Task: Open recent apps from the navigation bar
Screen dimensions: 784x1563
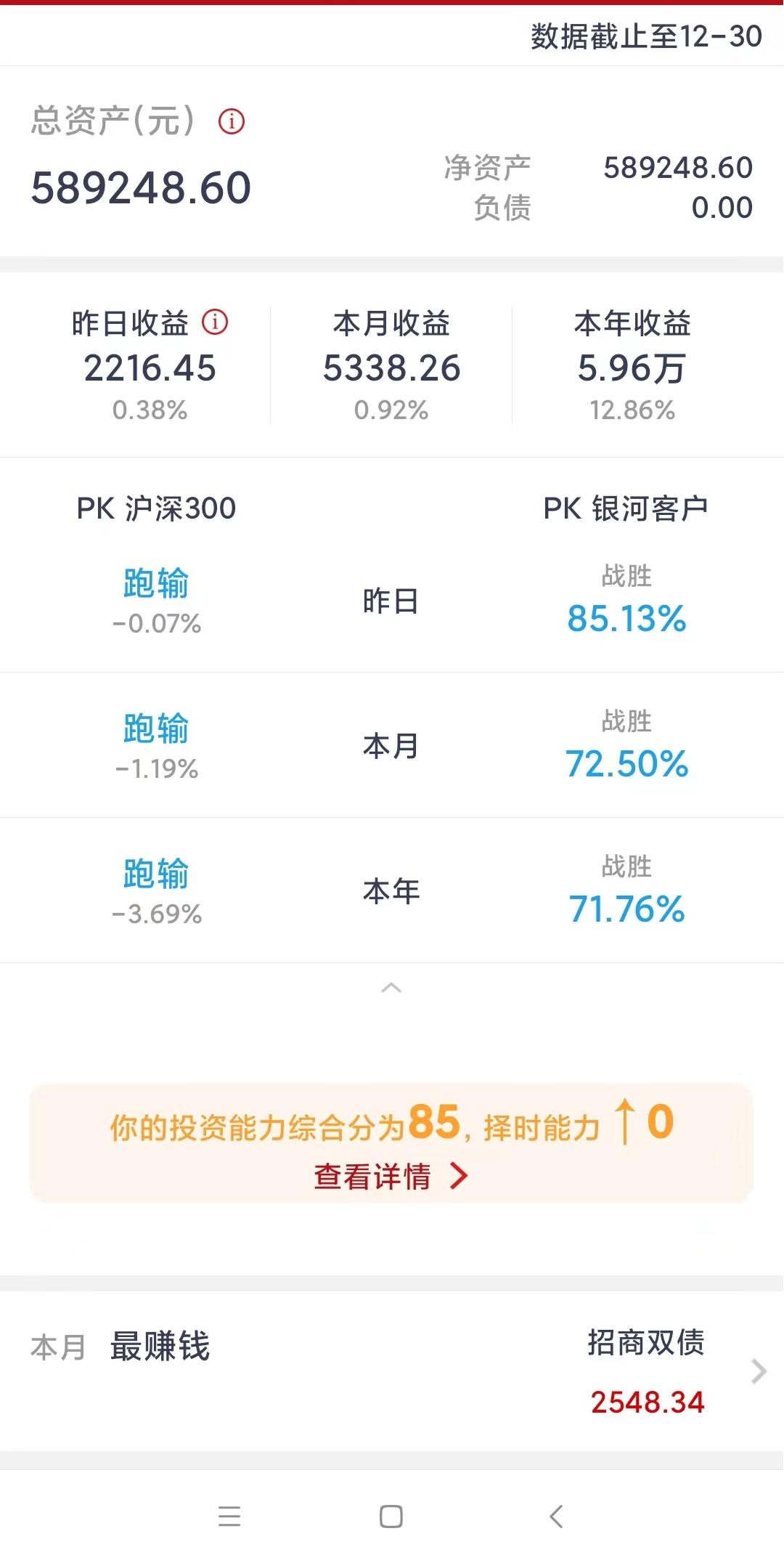Action: coord(229,1517)
